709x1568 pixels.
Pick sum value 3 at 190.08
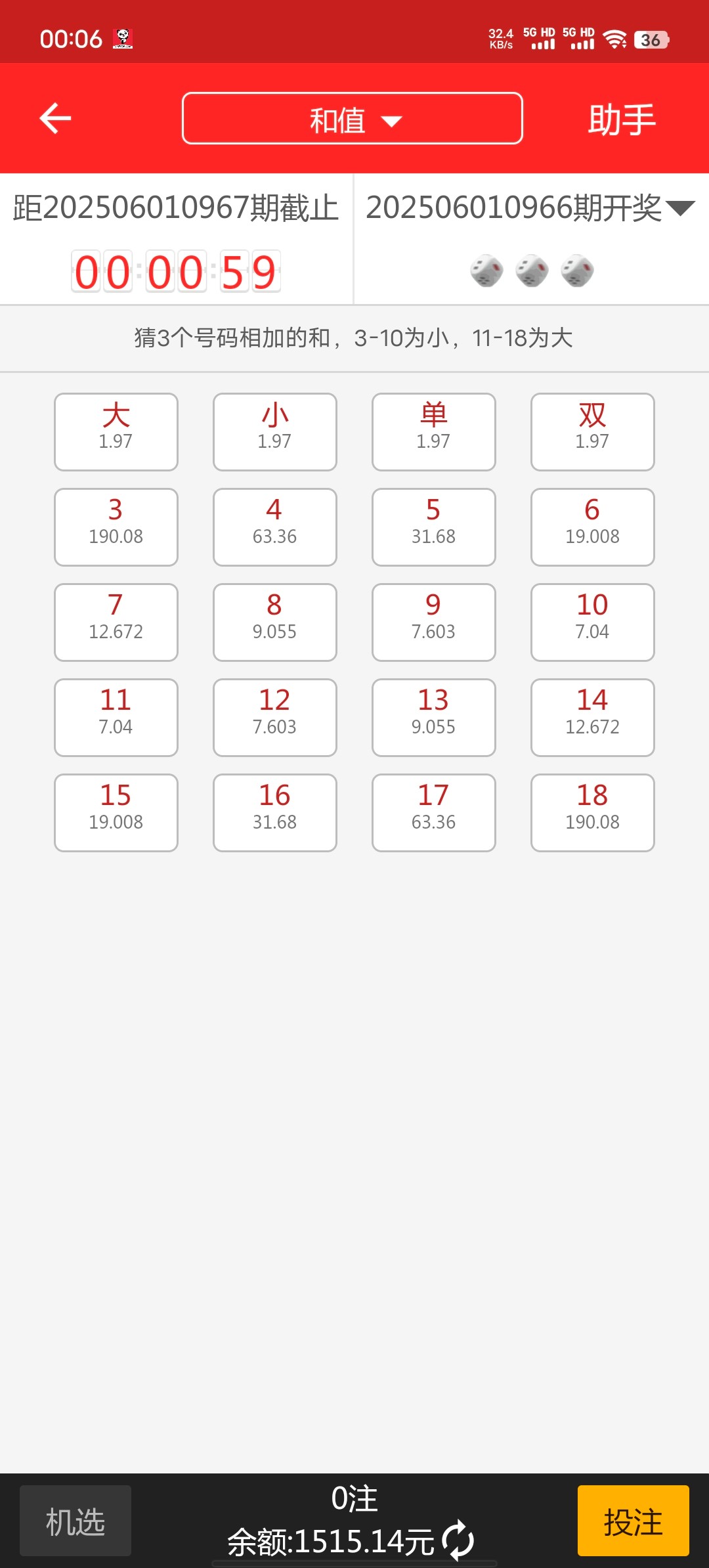tap(116, 527)
